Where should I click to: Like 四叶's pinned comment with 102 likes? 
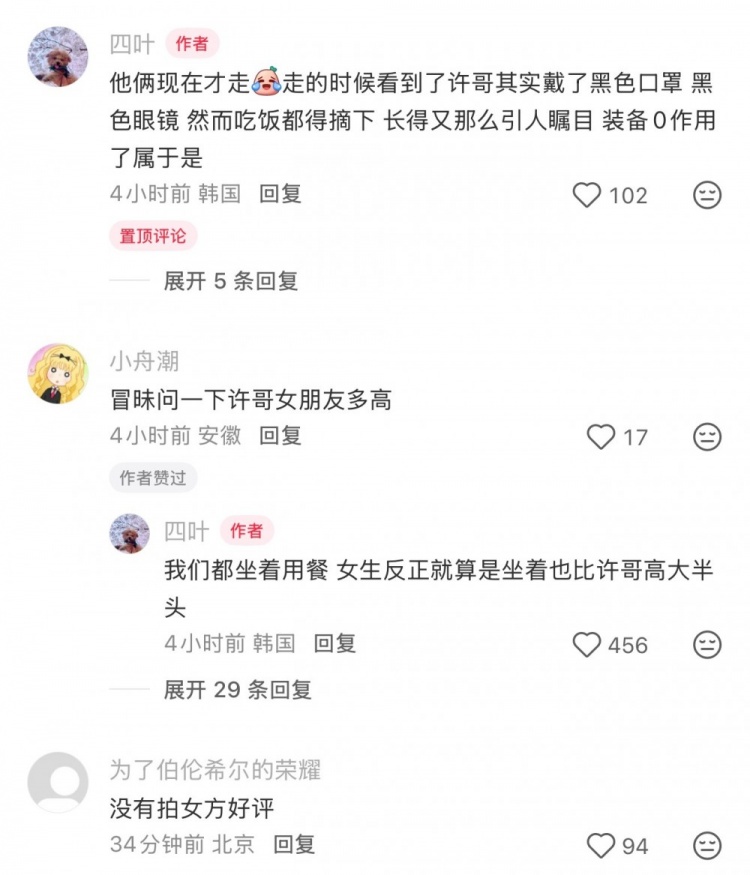[587, 195]
